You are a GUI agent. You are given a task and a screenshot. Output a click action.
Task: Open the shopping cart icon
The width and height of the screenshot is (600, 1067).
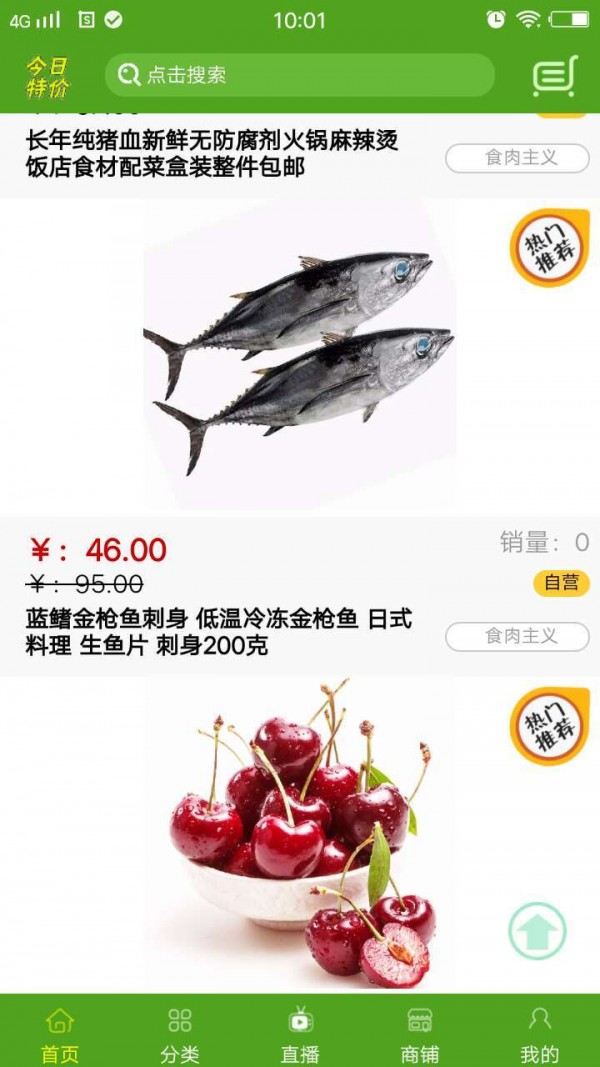555,76
